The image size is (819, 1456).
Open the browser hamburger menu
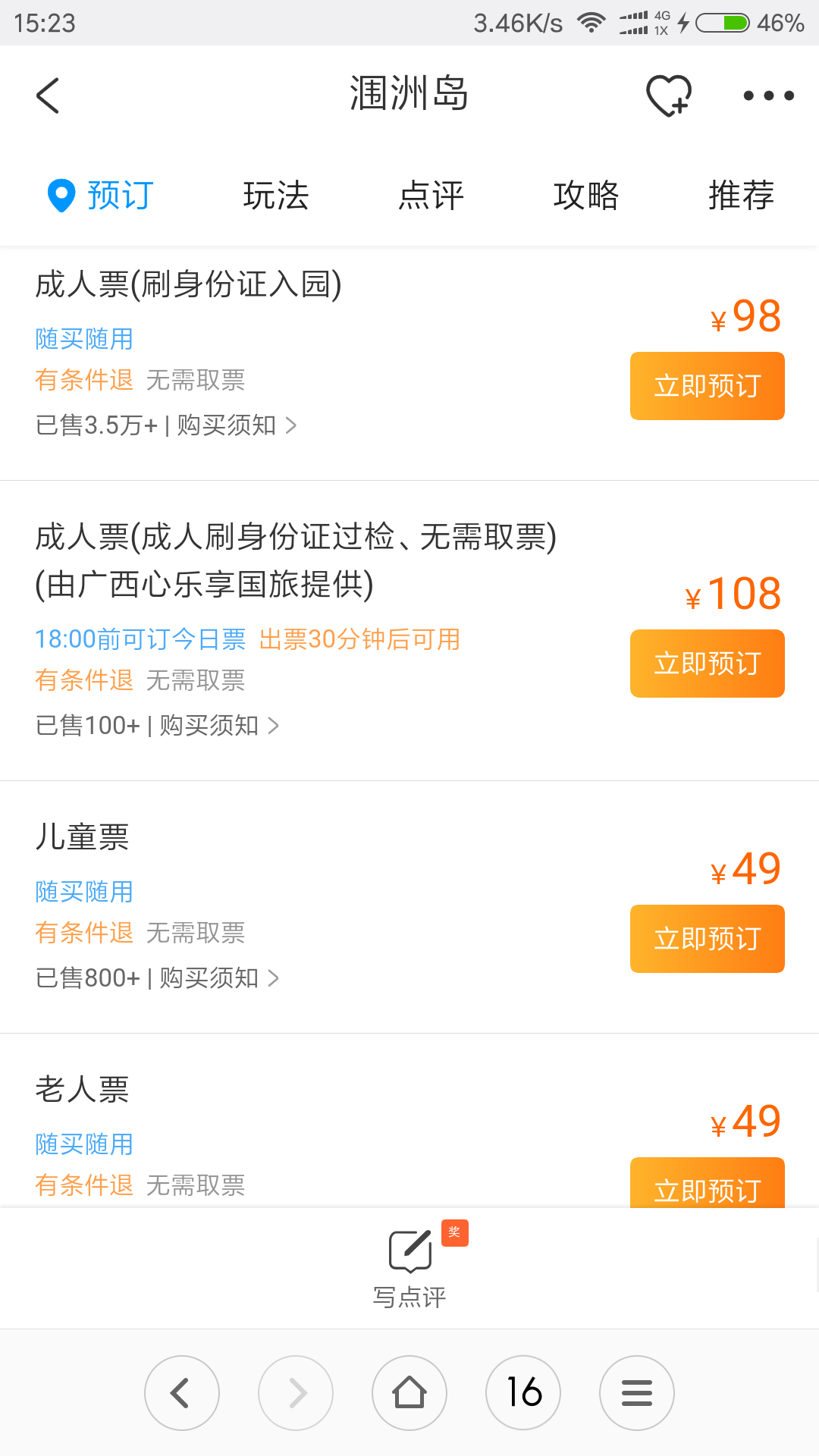pyautogui.click(x=637, y=1393)
